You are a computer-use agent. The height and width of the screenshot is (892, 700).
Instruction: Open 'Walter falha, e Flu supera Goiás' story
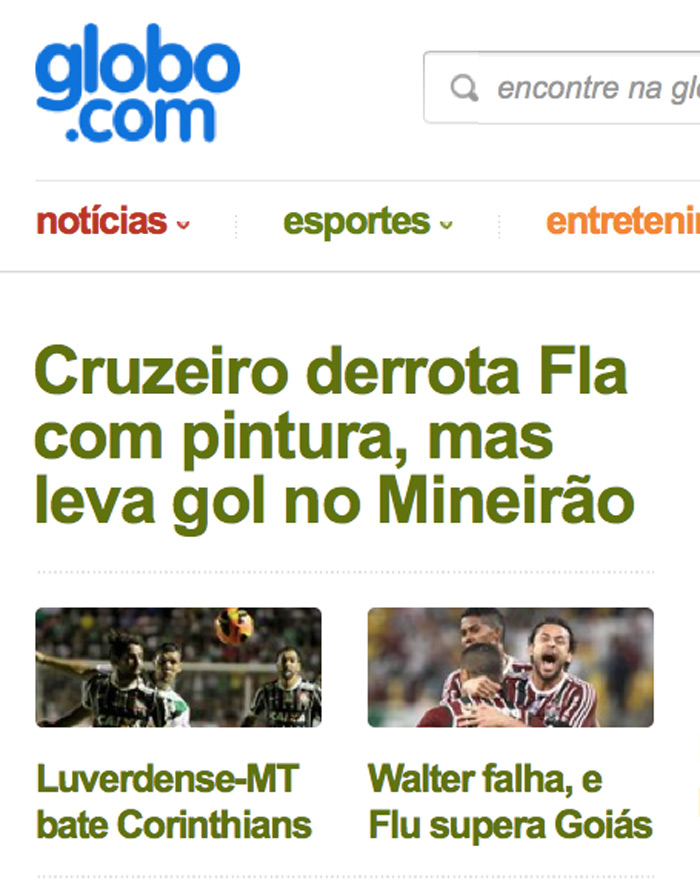pyautogui.click(x=510, y=802)
